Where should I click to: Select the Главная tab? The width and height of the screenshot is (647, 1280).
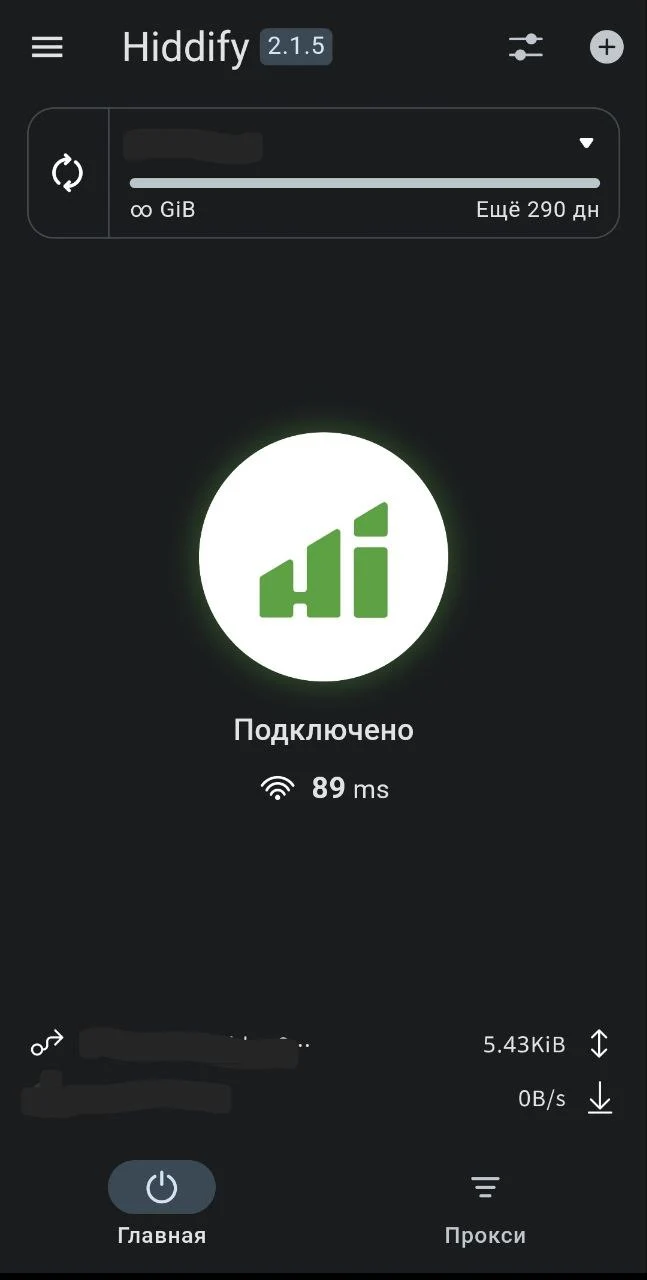point(161,1206)
